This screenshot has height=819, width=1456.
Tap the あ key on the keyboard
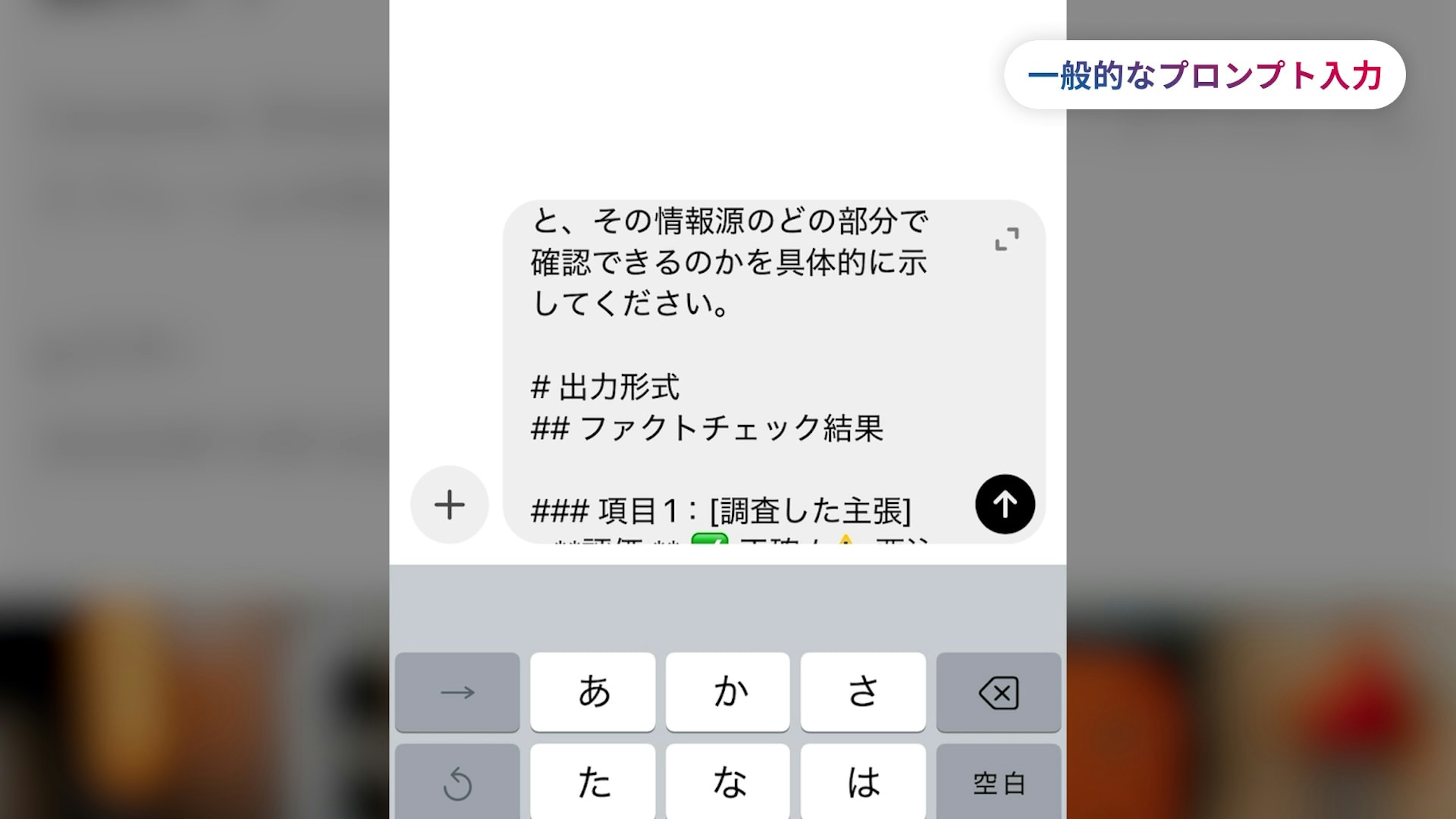(593, 692)
